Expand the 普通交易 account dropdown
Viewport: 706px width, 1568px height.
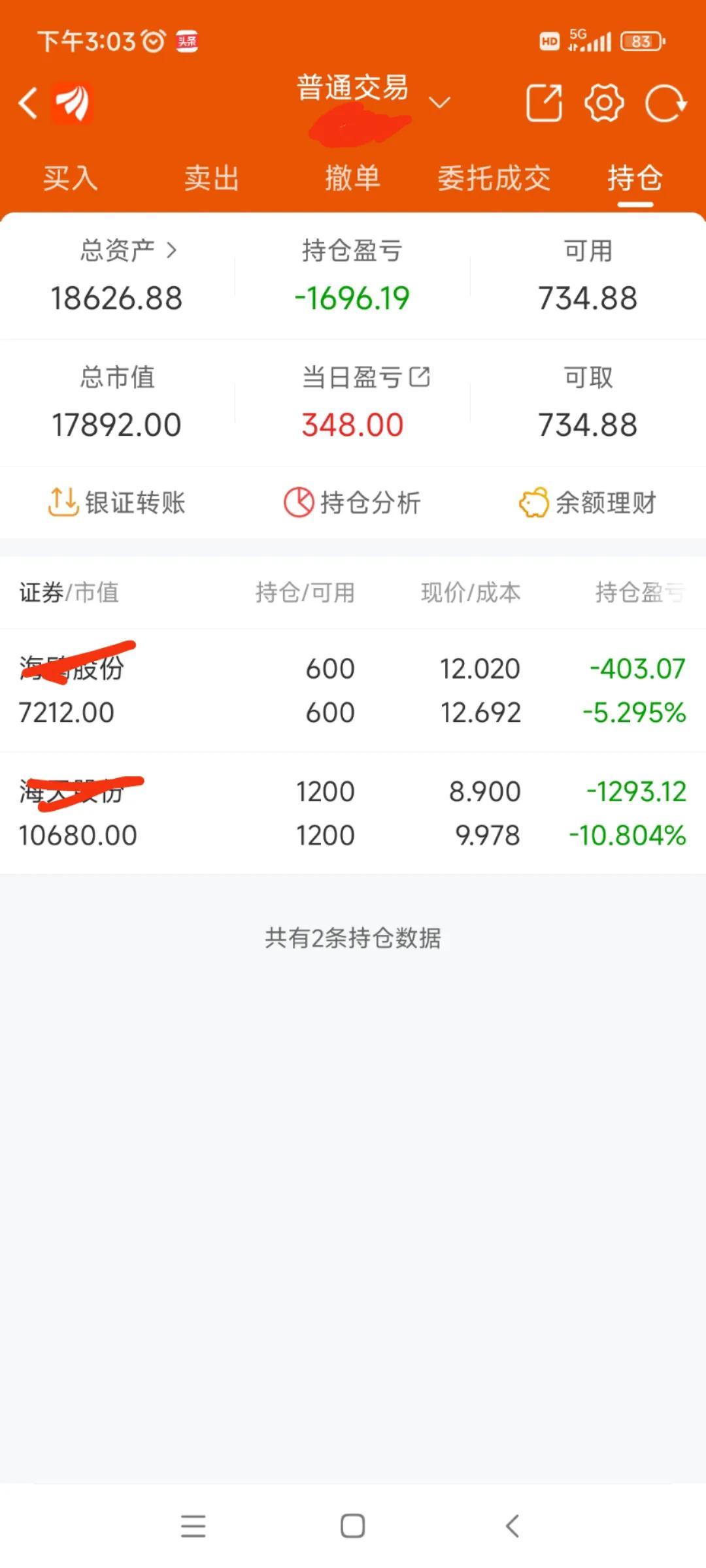(439, 103)
